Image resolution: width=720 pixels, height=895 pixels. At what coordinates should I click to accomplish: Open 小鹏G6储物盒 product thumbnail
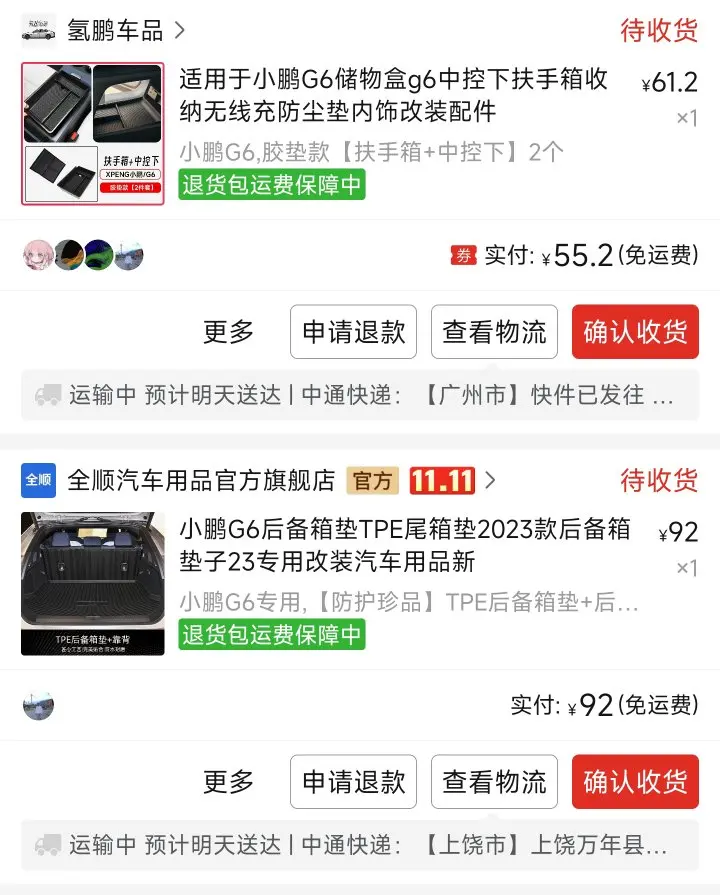(x=93, y=134)
